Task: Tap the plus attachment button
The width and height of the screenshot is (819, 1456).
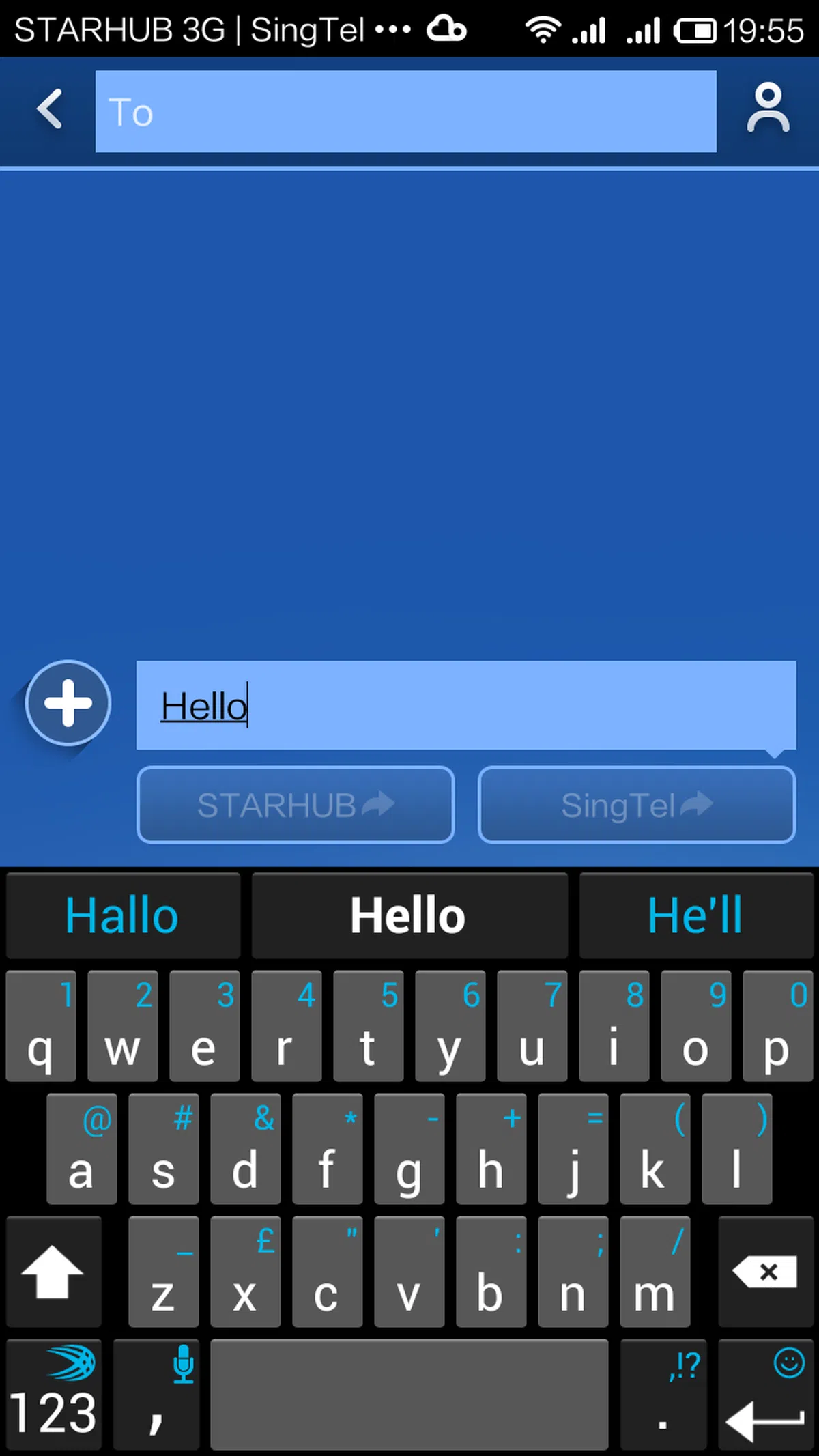Action: pyautogui.click(x=68, y=703)
